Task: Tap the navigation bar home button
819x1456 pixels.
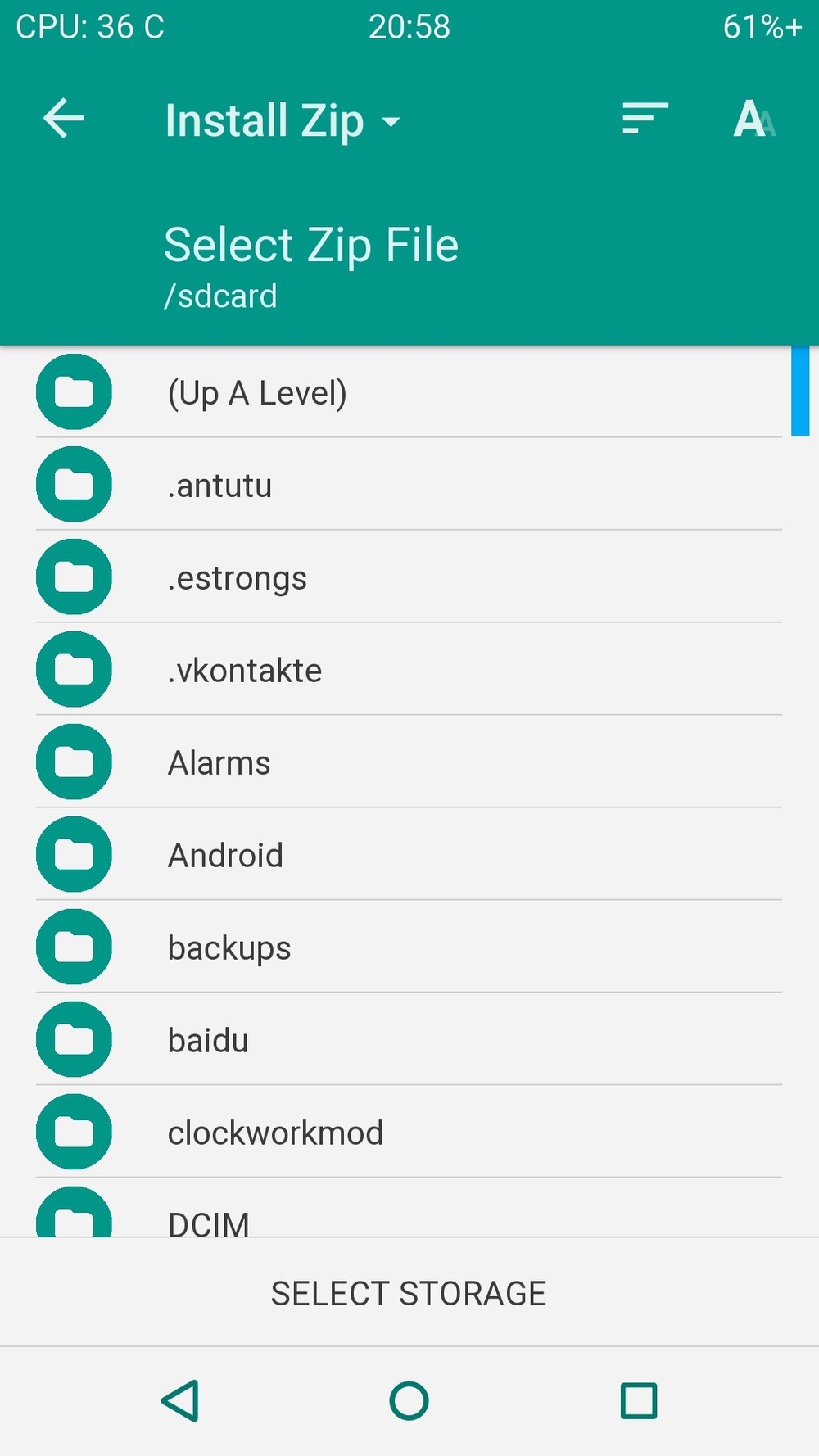Action: (x=409, y=1400)
